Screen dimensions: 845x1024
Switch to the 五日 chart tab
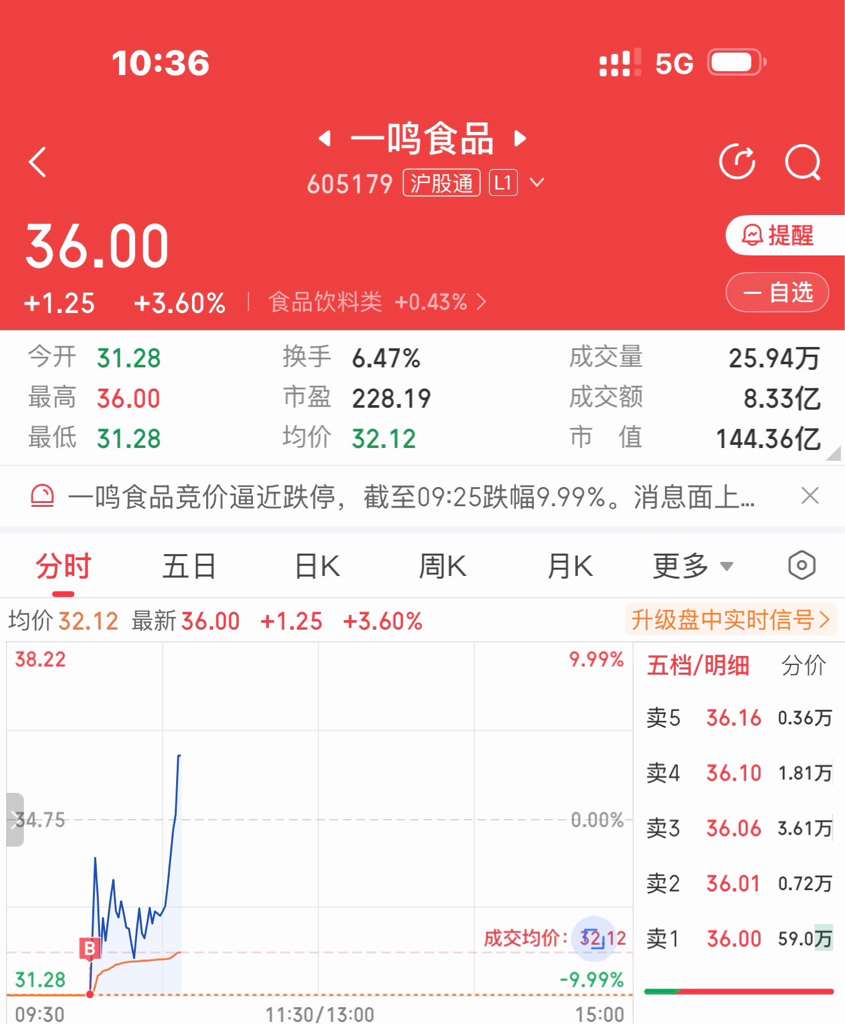189,566
